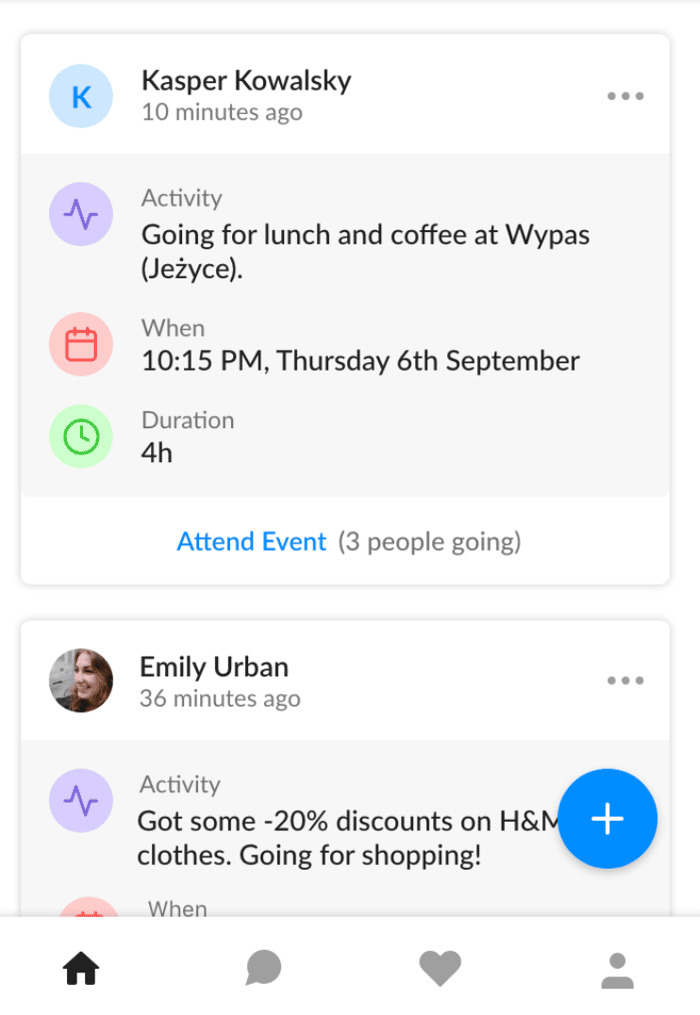Tap Attend Event on Kasper's post
The height and width of the screenshot is (1015, 700).
(251, 541)
